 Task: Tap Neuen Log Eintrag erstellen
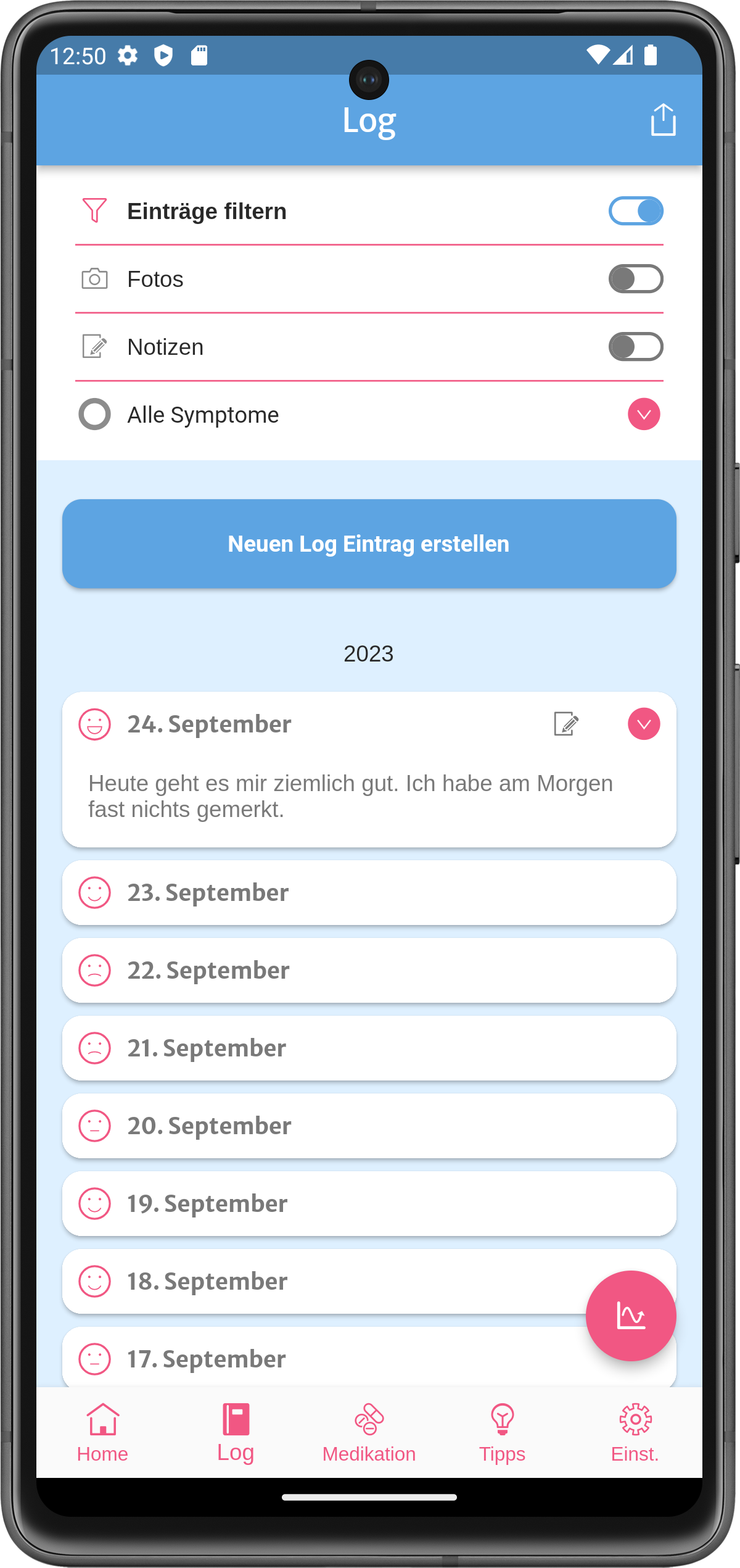tap(369, 544)
